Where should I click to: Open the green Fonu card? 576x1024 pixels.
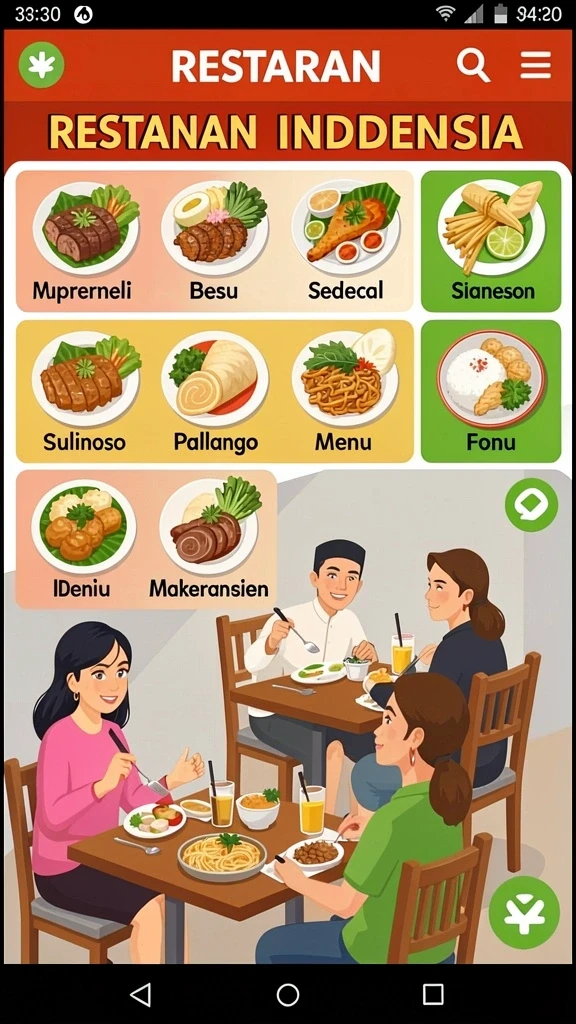click(x=491, y=391)
